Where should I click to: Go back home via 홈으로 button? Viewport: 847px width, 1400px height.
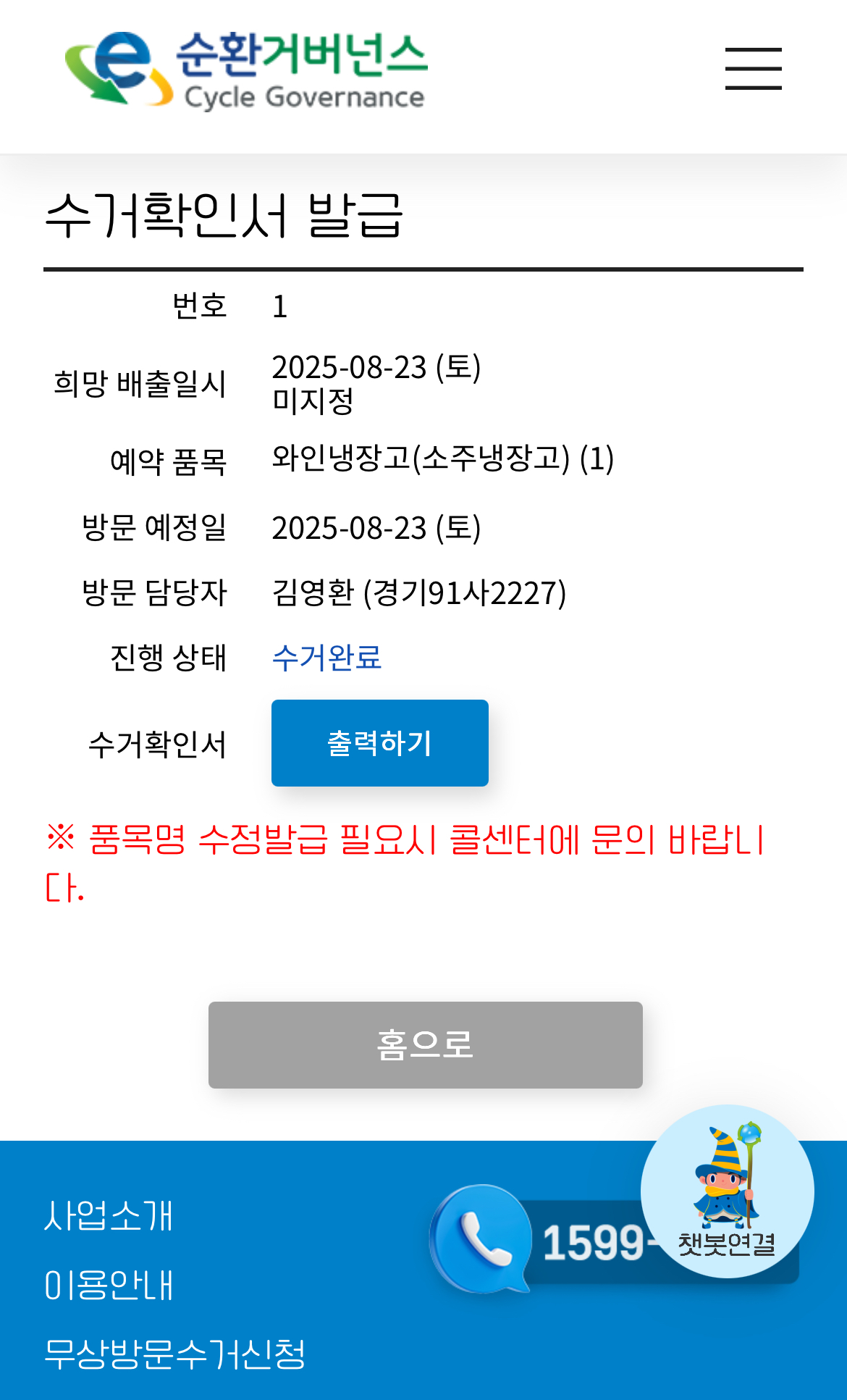tap(425, 1044)
